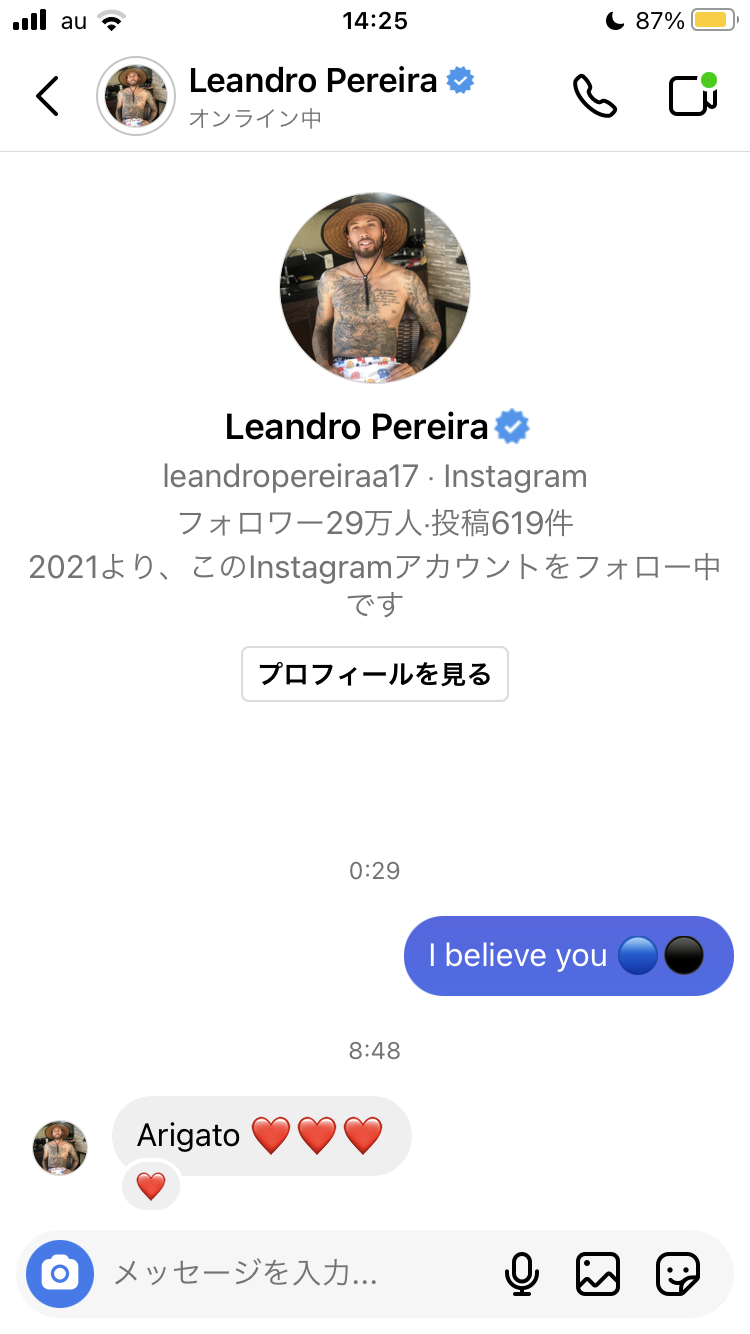Viewport: 750px width, 1334px height.
Task: Start a voice call with Leandro Pereira
Action: pyautogui.click(x=594, y=96)
